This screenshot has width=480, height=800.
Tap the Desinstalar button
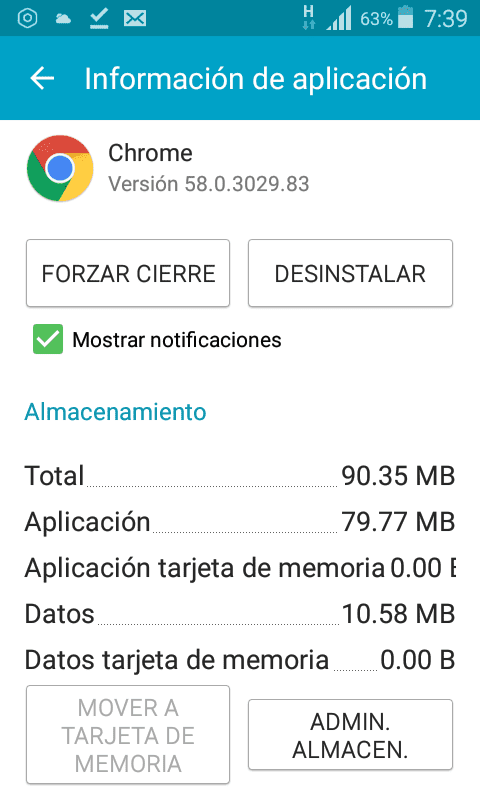pyautogui.click(x=350, y=273)
